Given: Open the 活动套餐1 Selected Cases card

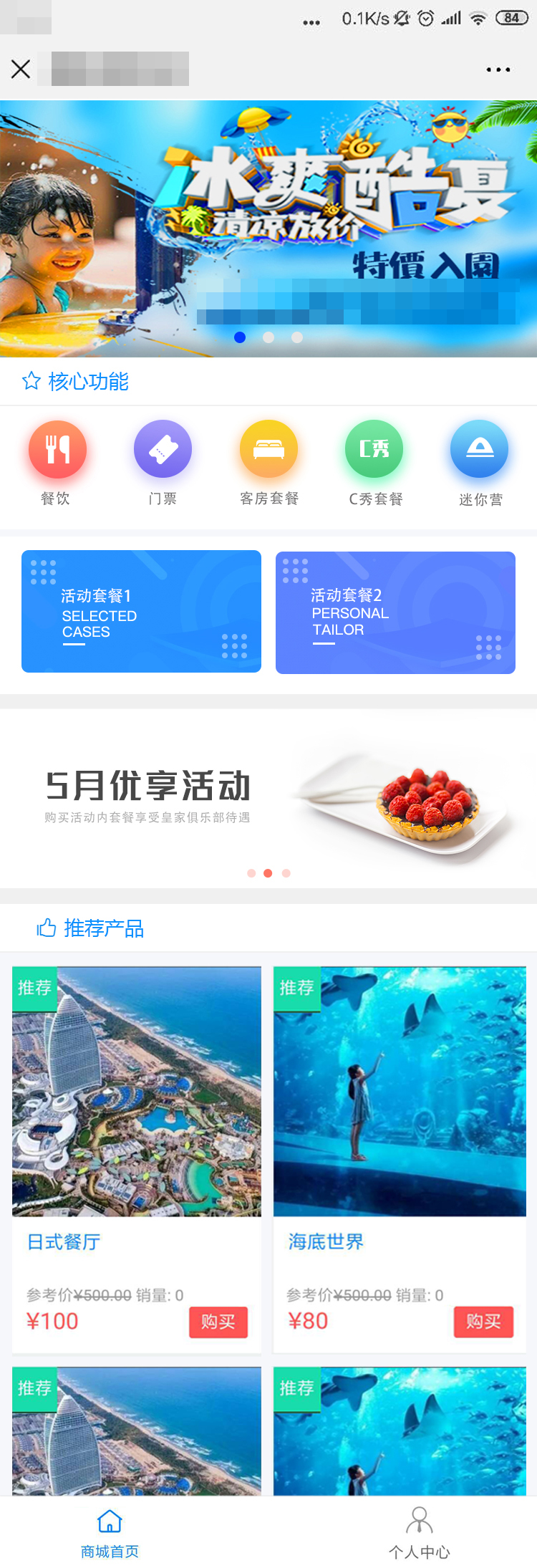Looking at the screenshot, I should tap(141, 611).
